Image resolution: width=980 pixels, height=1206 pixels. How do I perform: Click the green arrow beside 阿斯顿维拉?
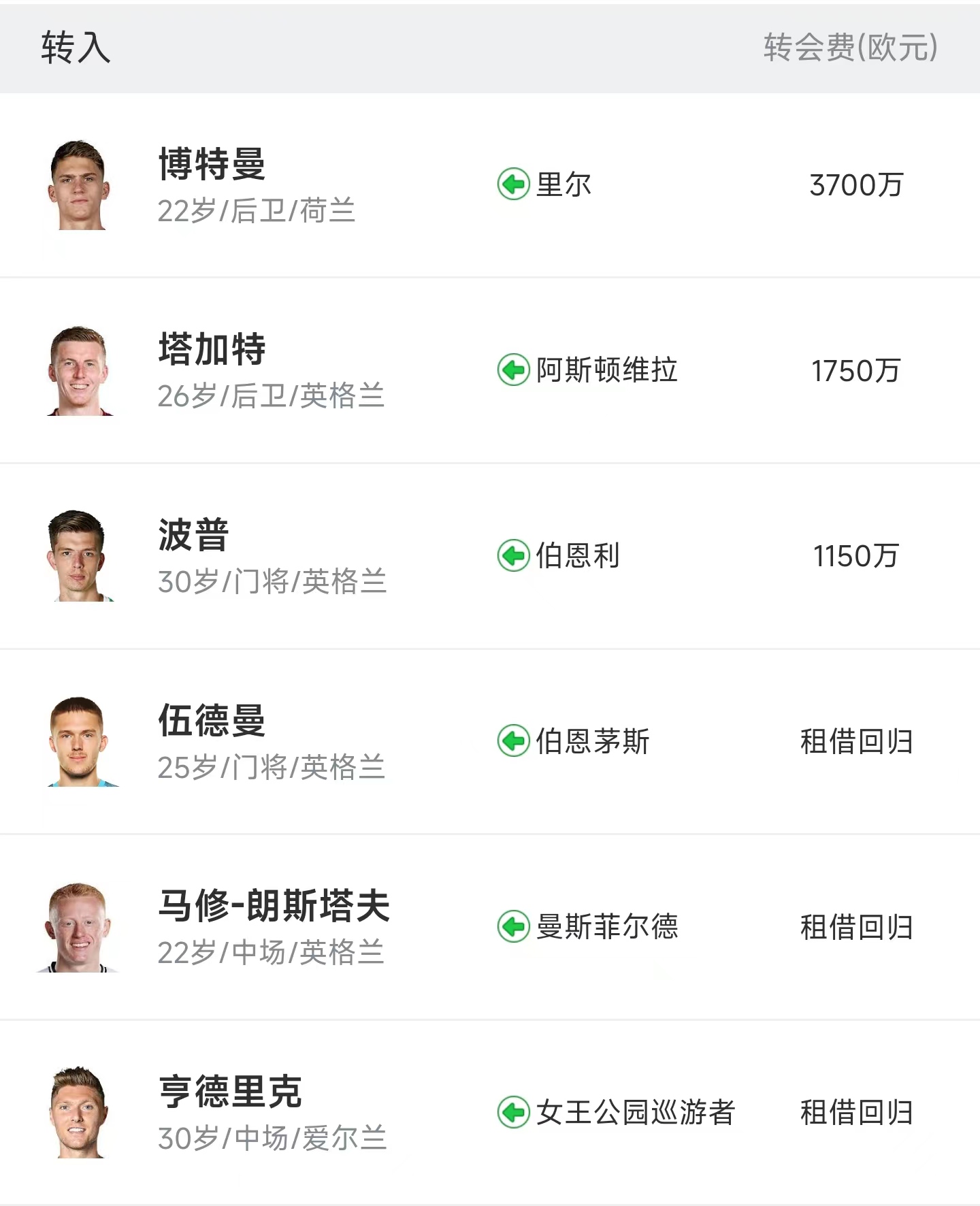click(x=515, y=370)
